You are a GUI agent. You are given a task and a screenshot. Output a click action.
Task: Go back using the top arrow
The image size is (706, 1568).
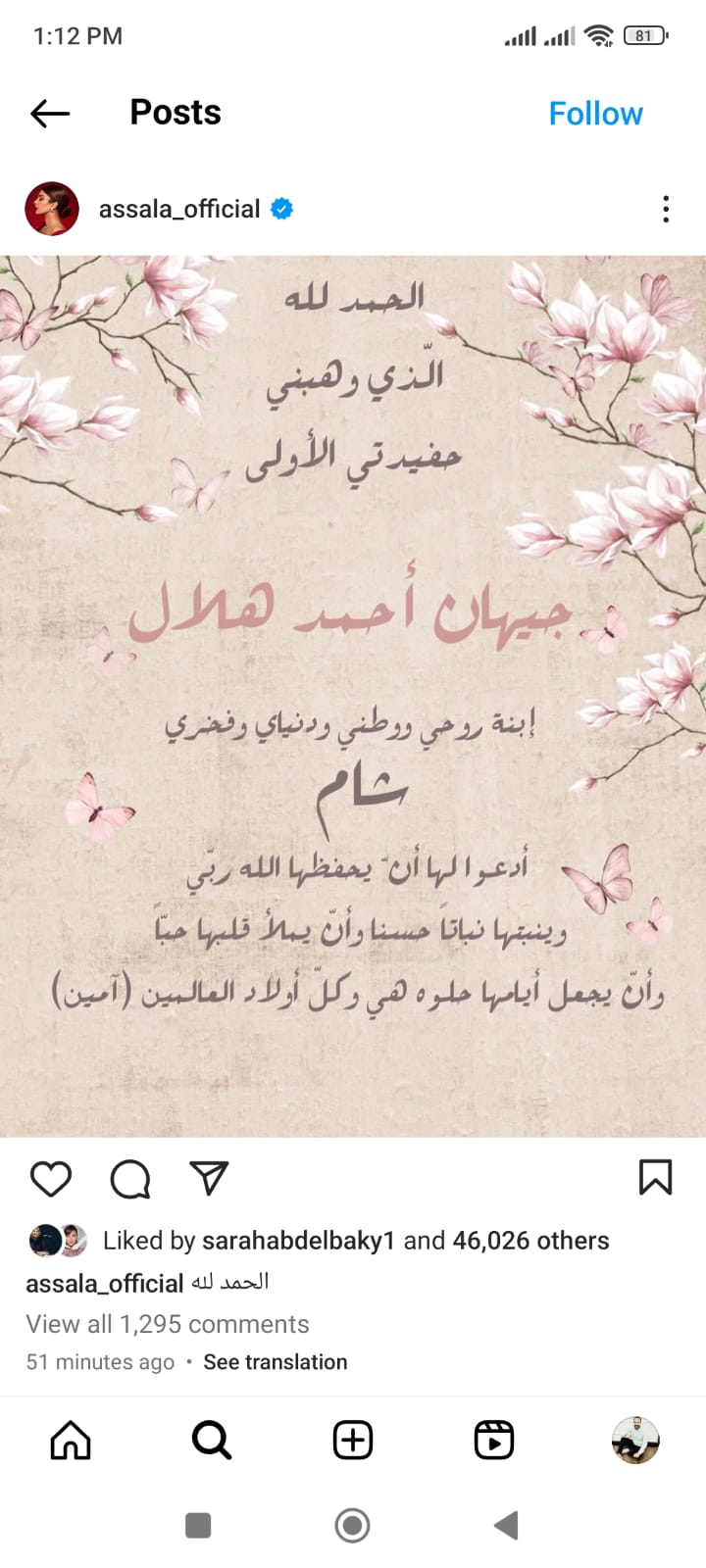point(50,114)
